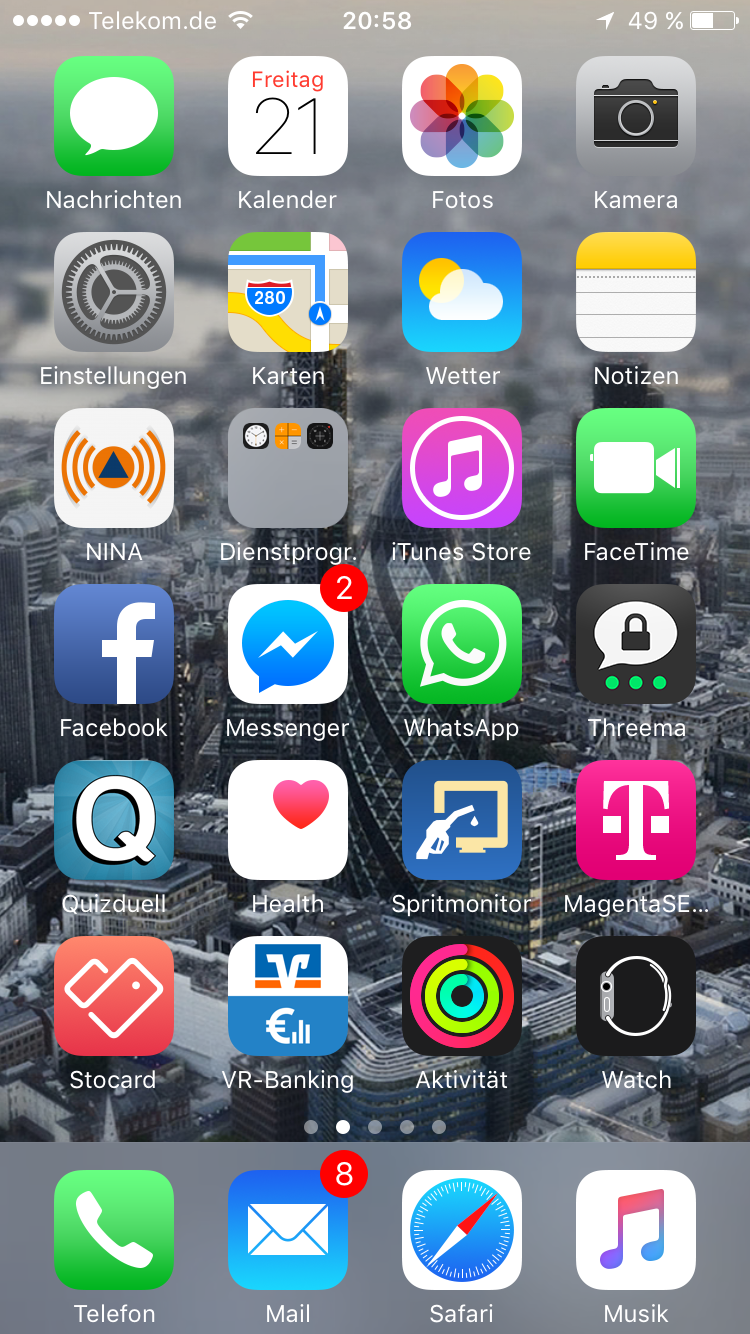Start a Quizduell game
The image size is (750, 1334).
(x=114, y=820)
